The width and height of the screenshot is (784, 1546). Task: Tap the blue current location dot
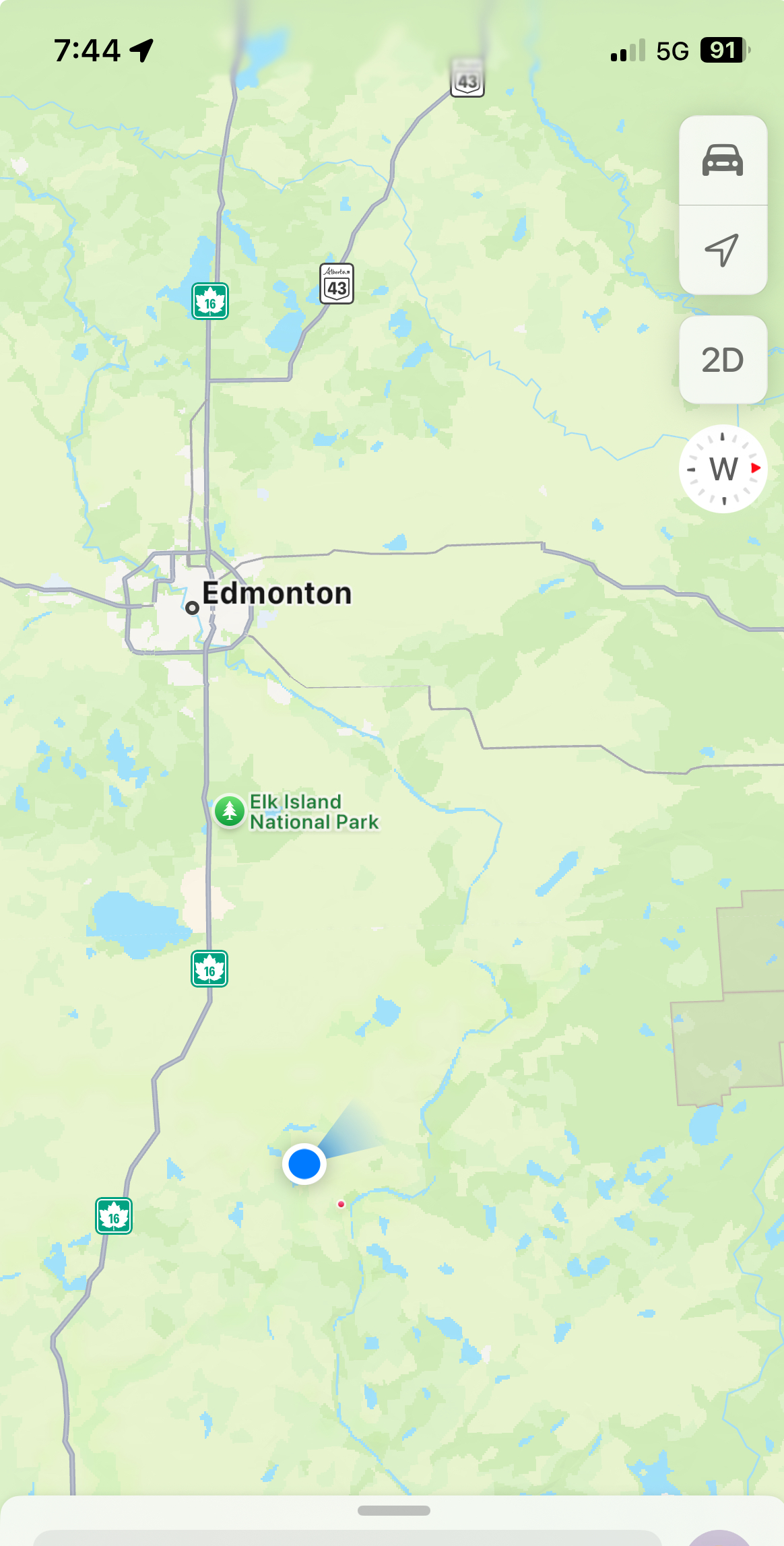coord(304,1163)
